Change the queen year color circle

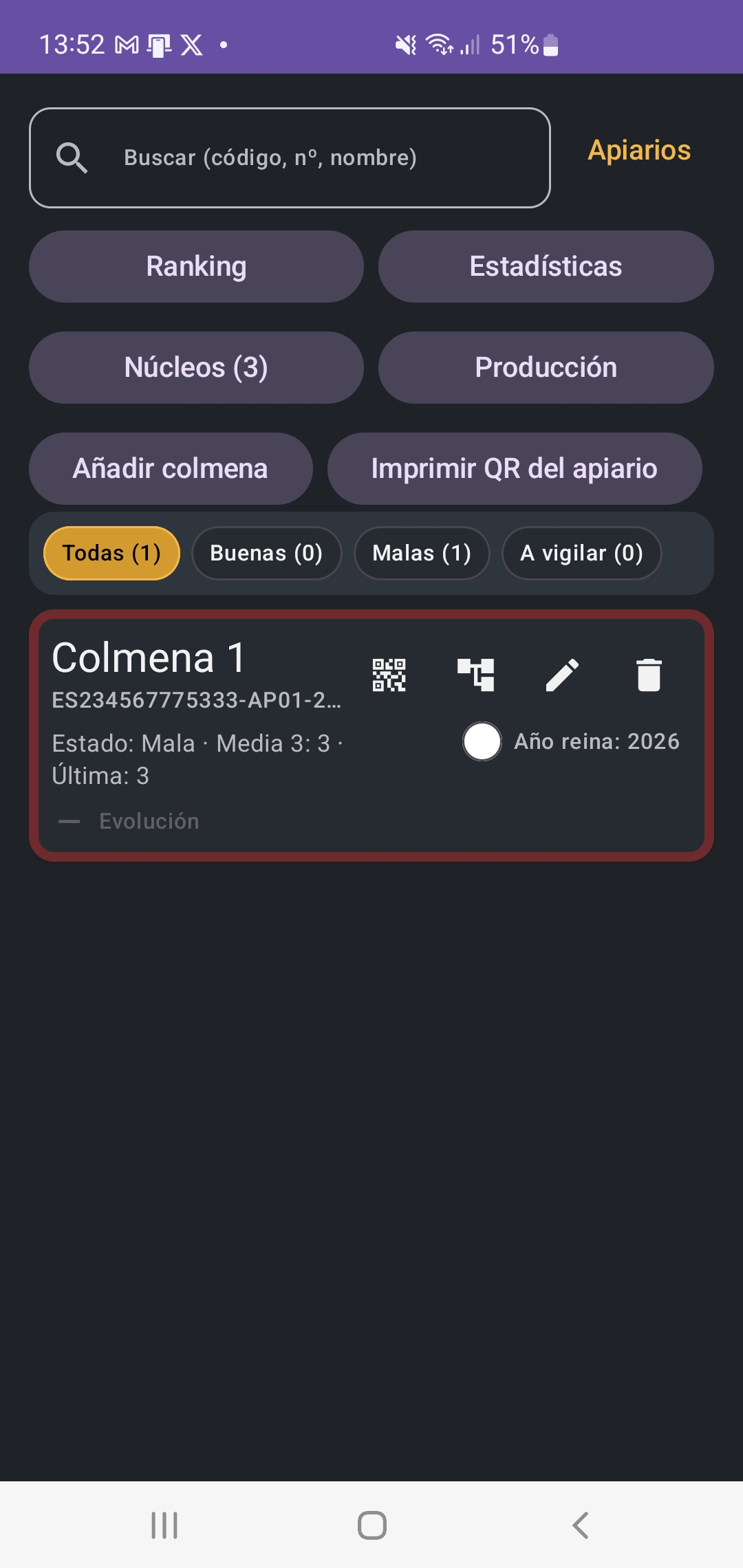(482, 741)
